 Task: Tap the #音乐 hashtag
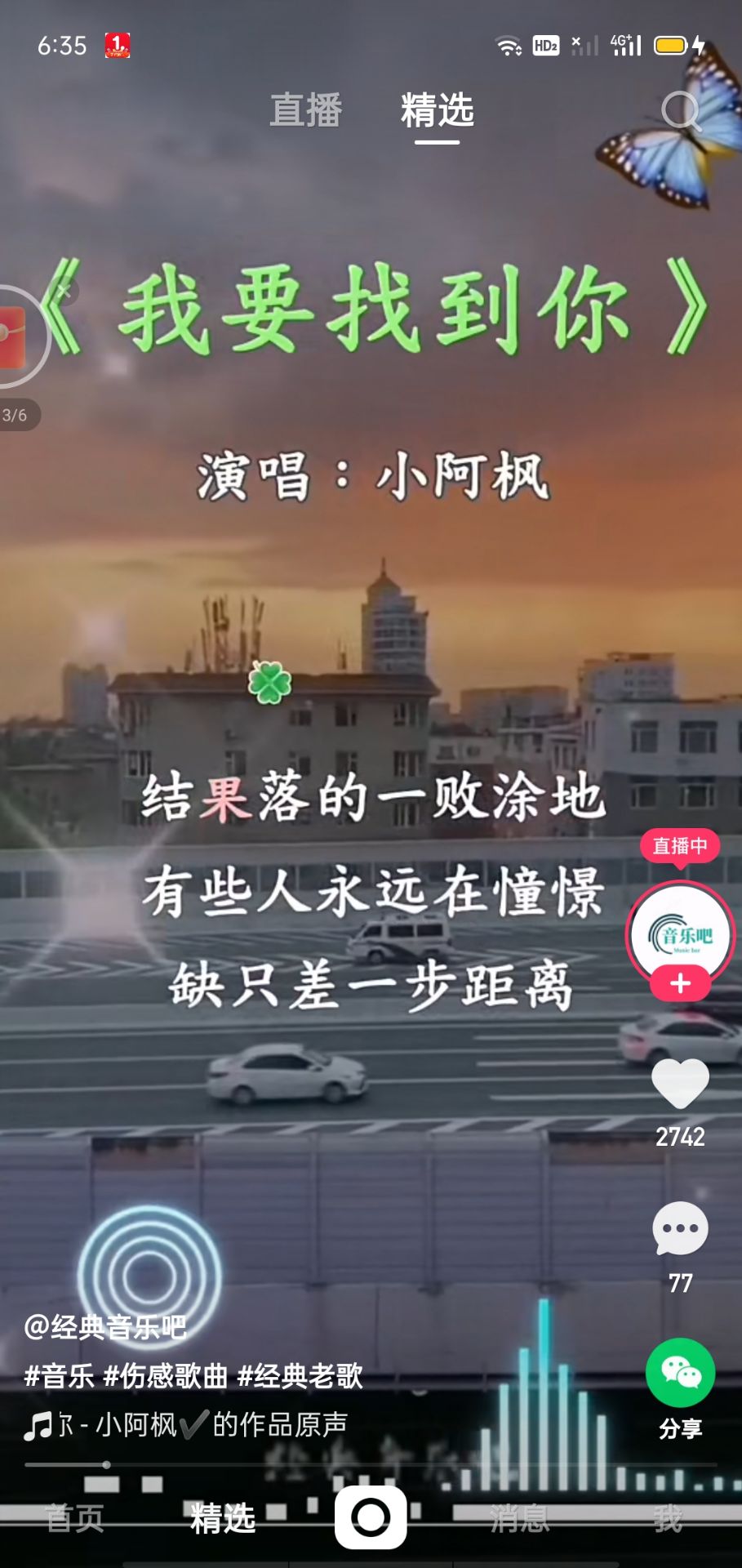tap(59, 1376)
